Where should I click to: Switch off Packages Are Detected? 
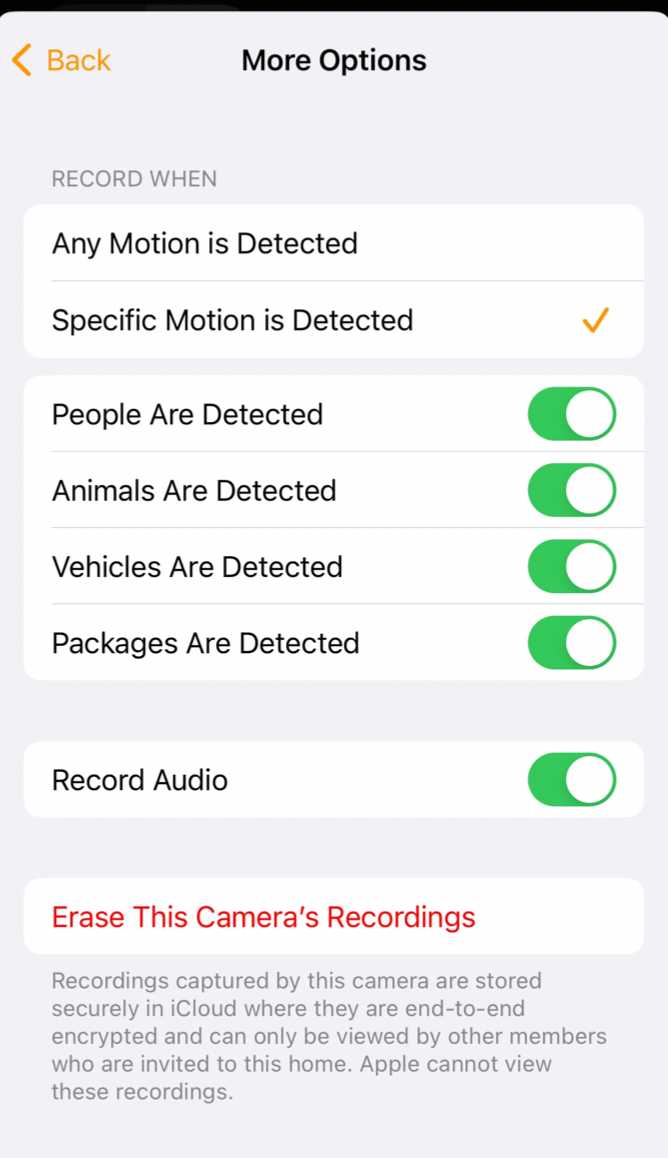(x=571, y=642)
